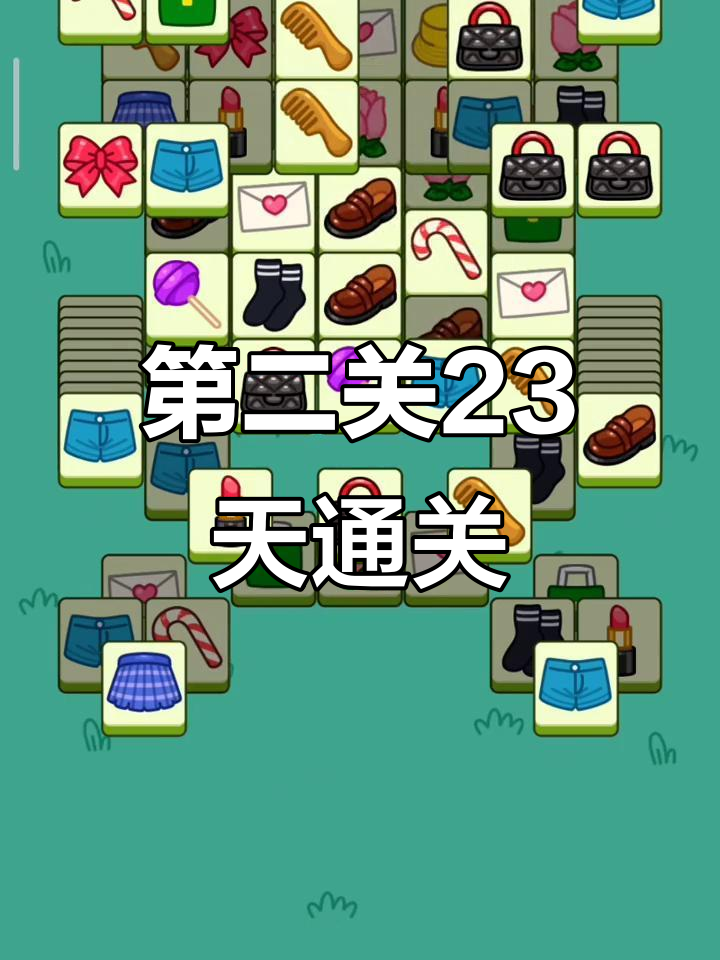The height and width of the screenshot is (960, 720).
Task: Tap the envelope tile below the candy cane
Action: [532, 294]
